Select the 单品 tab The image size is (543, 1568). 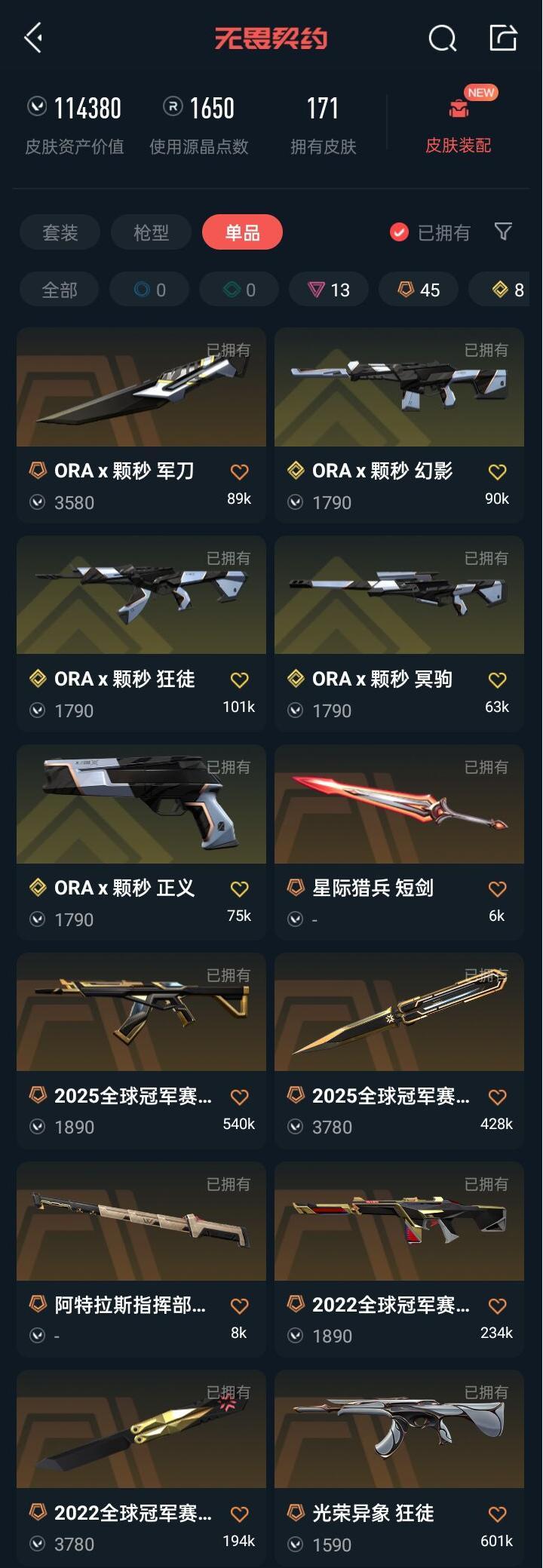(242, 232)
